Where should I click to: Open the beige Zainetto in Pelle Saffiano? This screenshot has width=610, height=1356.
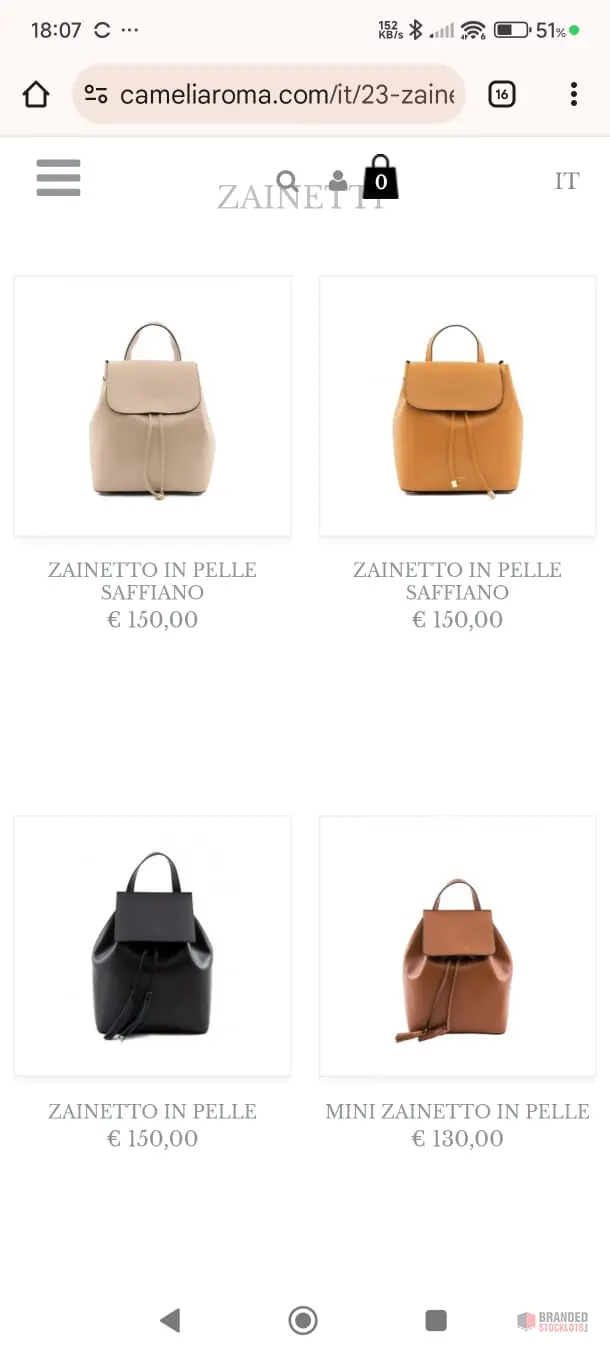click(x=152, y=406)
